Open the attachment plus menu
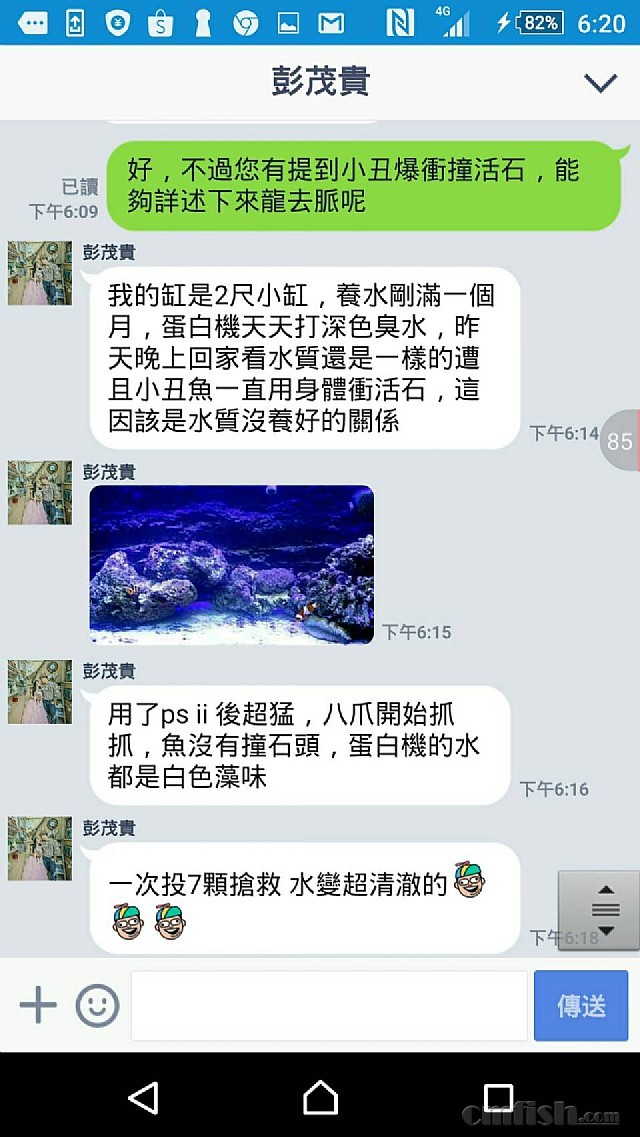The width and height of the screenshot is (640, 1137). (x=38, y=1004)
